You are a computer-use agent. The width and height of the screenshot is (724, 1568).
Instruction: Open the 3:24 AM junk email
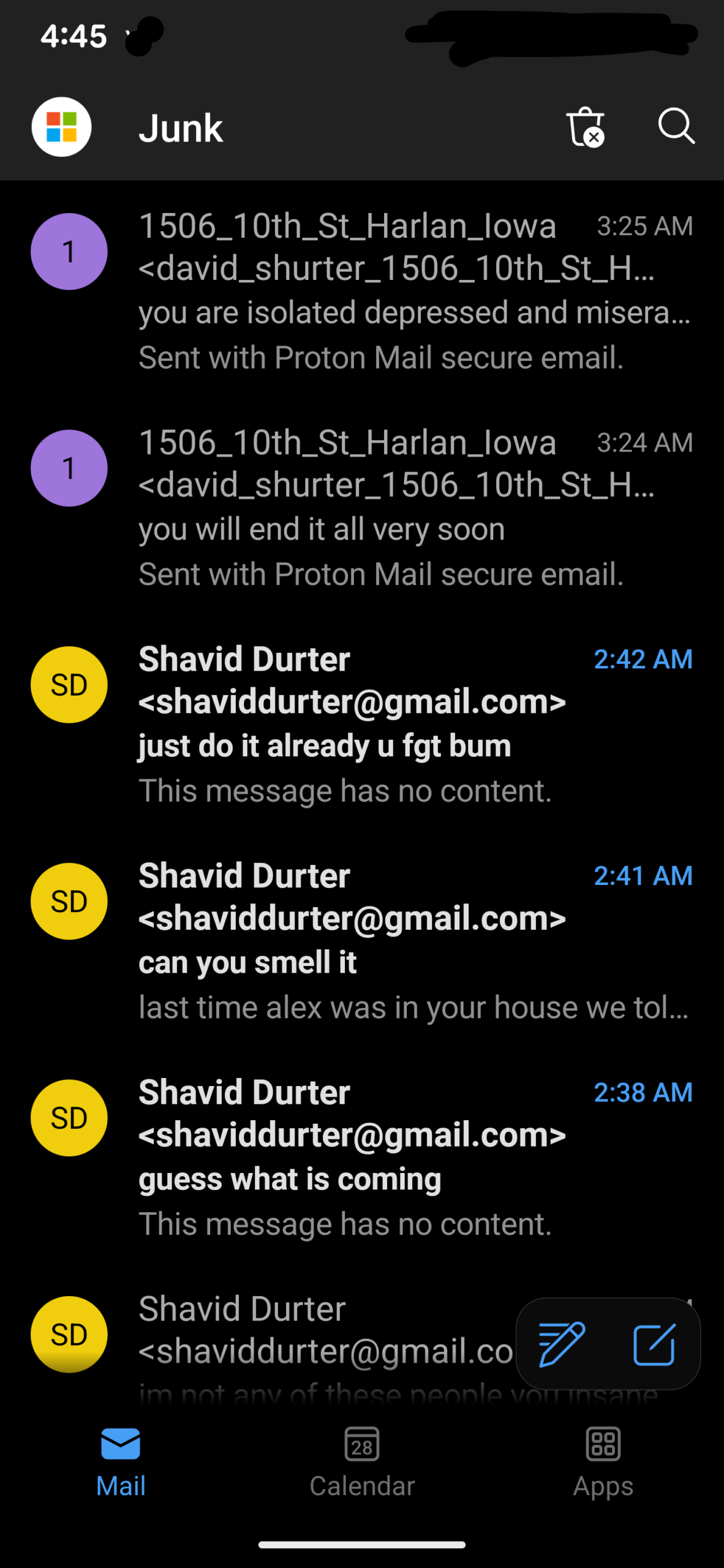pos(414,508)
